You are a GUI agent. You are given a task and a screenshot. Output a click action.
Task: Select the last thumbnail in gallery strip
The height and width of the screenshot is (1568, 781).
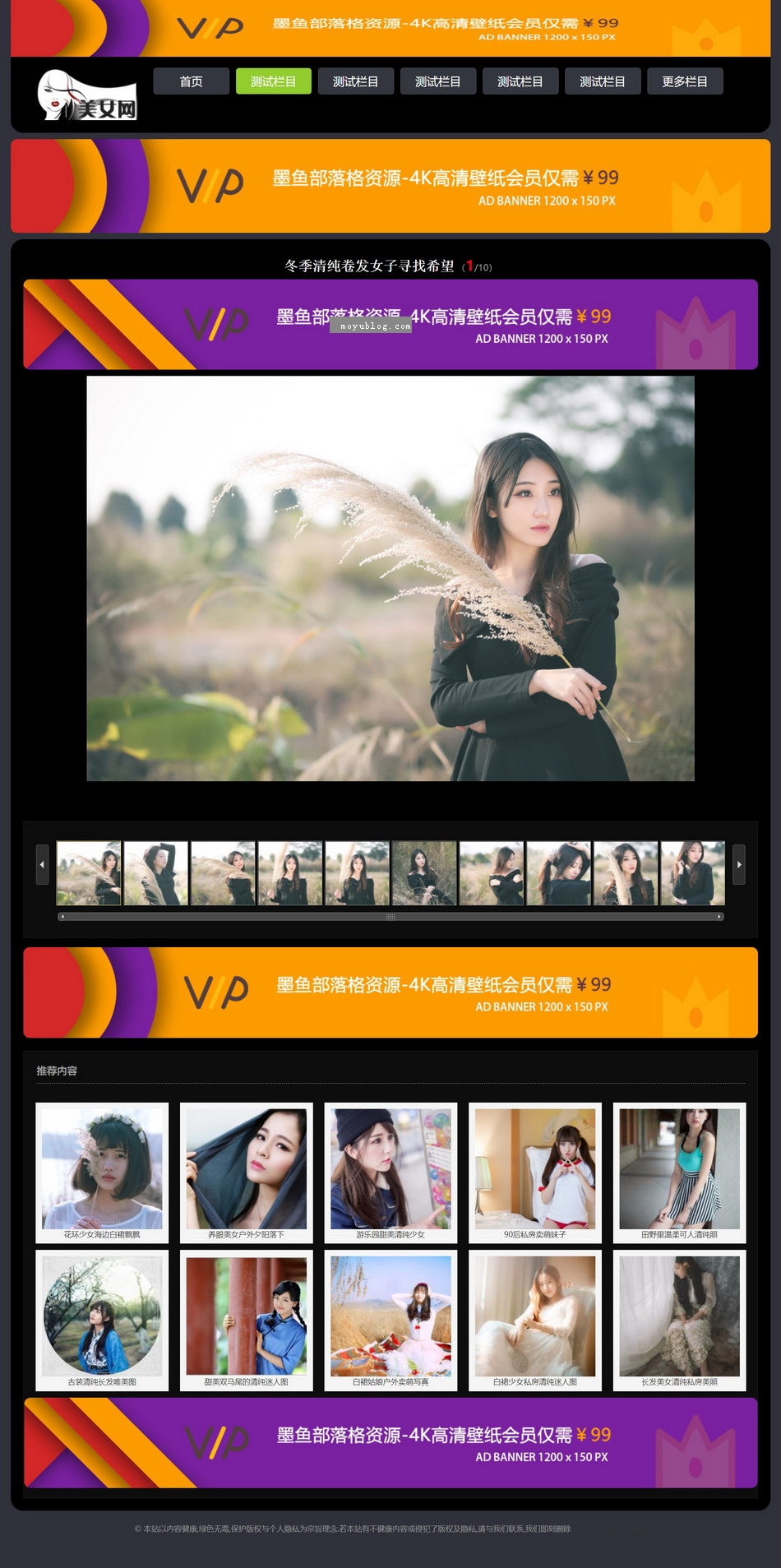692,873
